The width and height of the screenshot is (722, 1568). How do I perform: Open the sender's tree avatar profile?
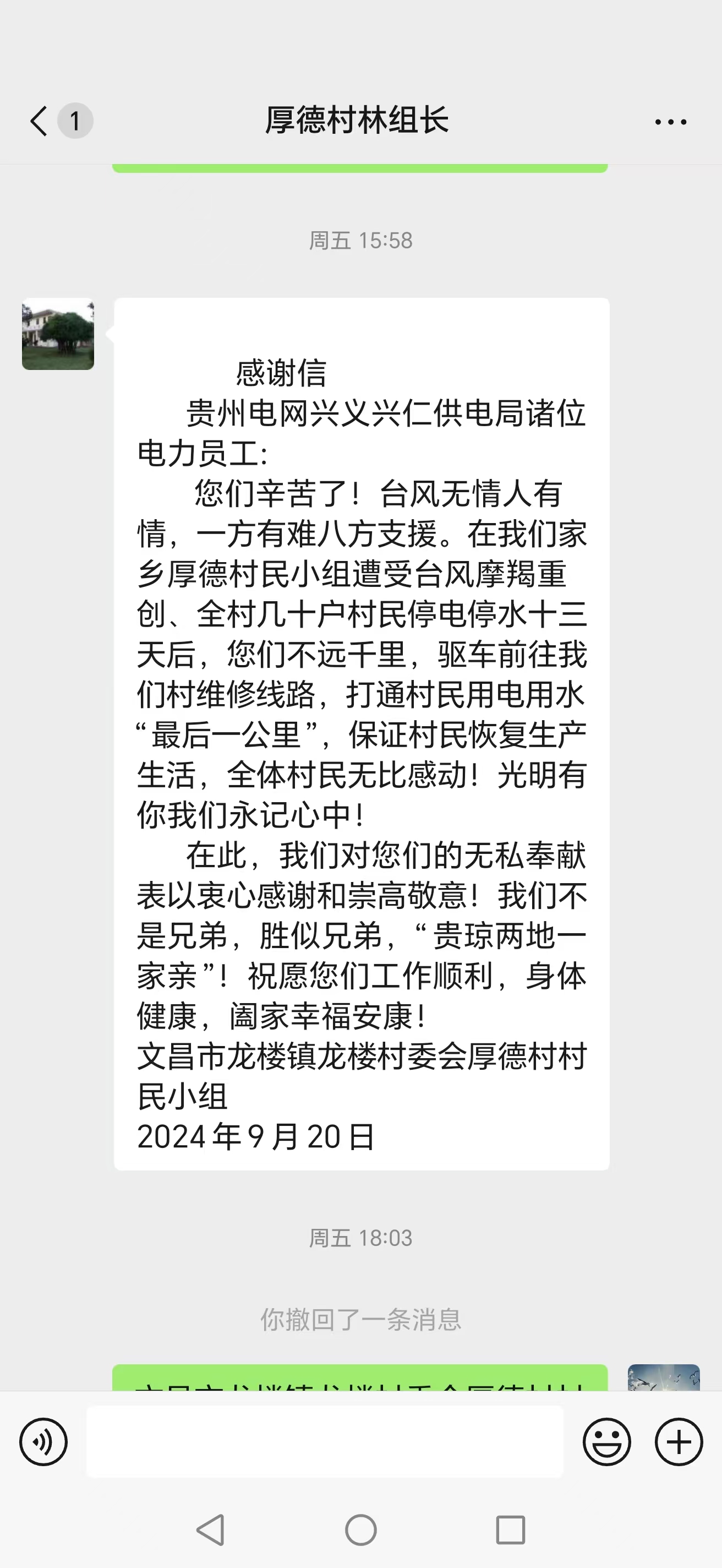58,334
